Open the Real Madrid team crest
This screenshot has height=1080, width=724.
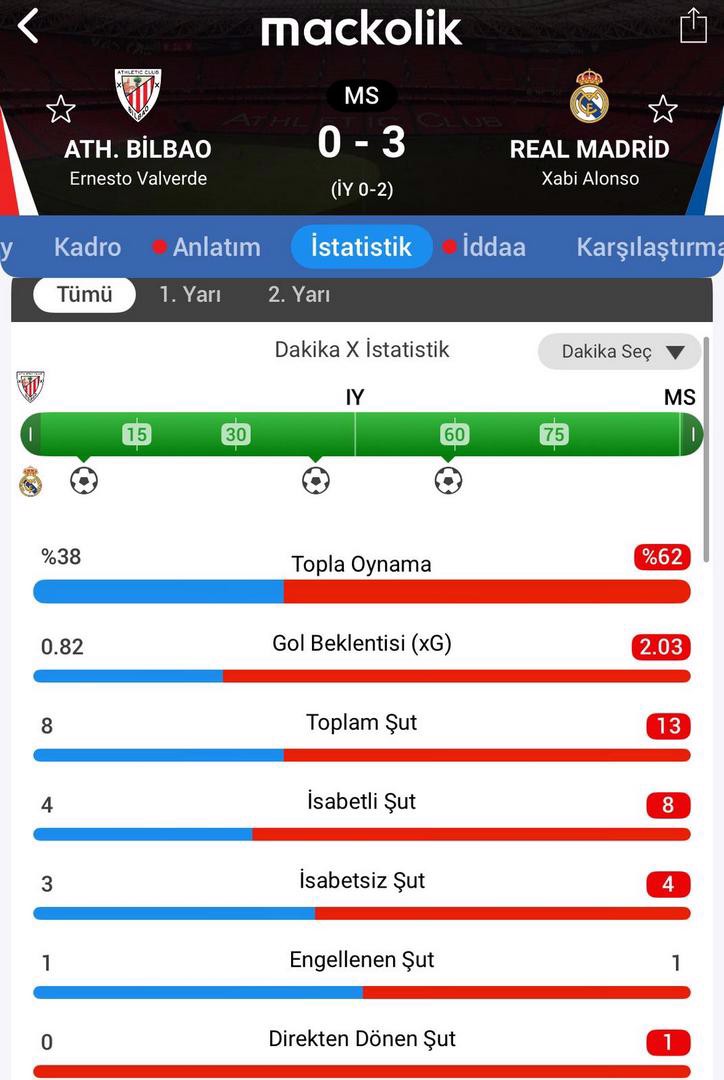click(589, 97)
